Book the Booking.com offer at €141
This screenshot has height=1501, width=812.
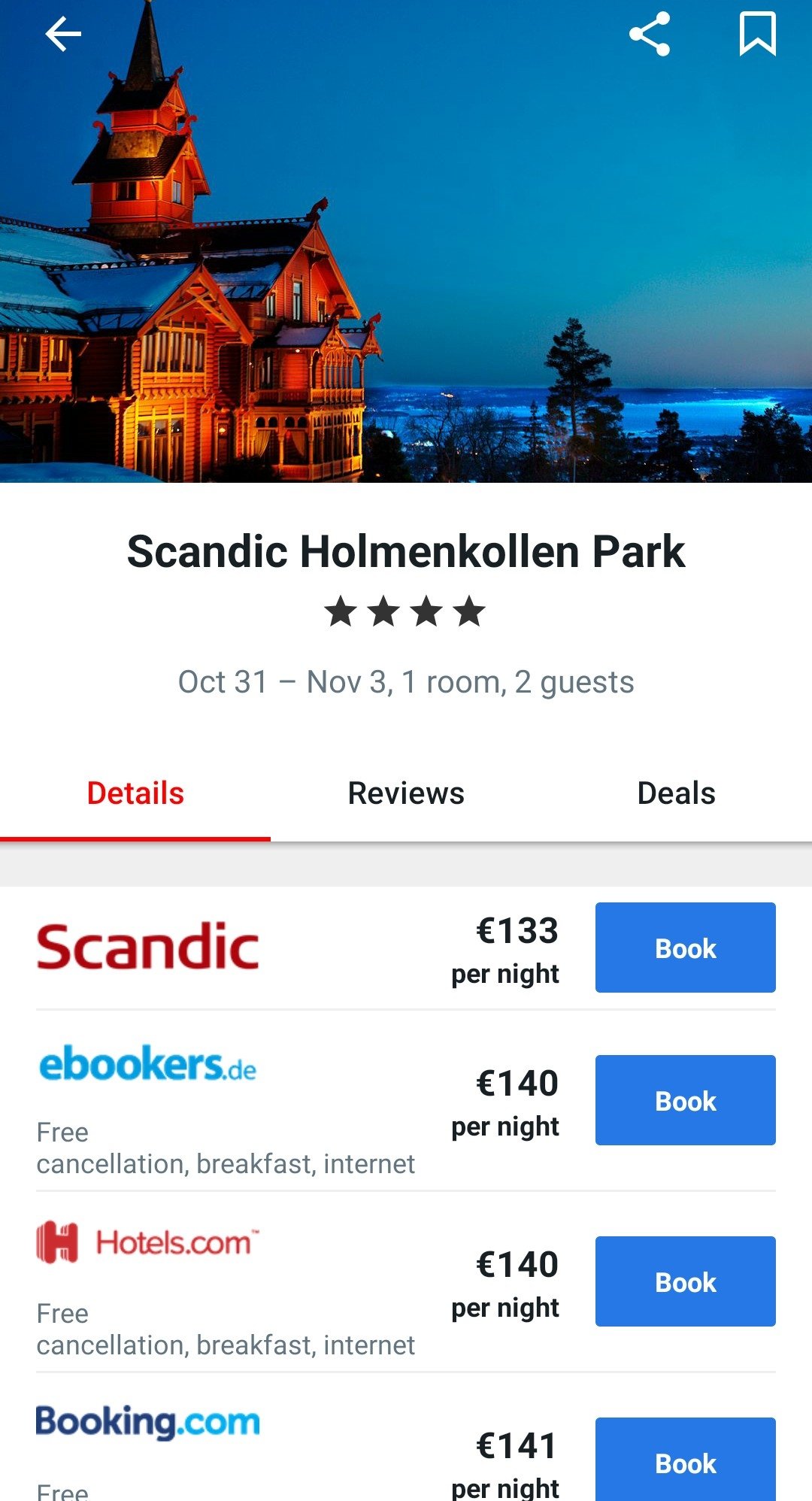coord(686,1460)
